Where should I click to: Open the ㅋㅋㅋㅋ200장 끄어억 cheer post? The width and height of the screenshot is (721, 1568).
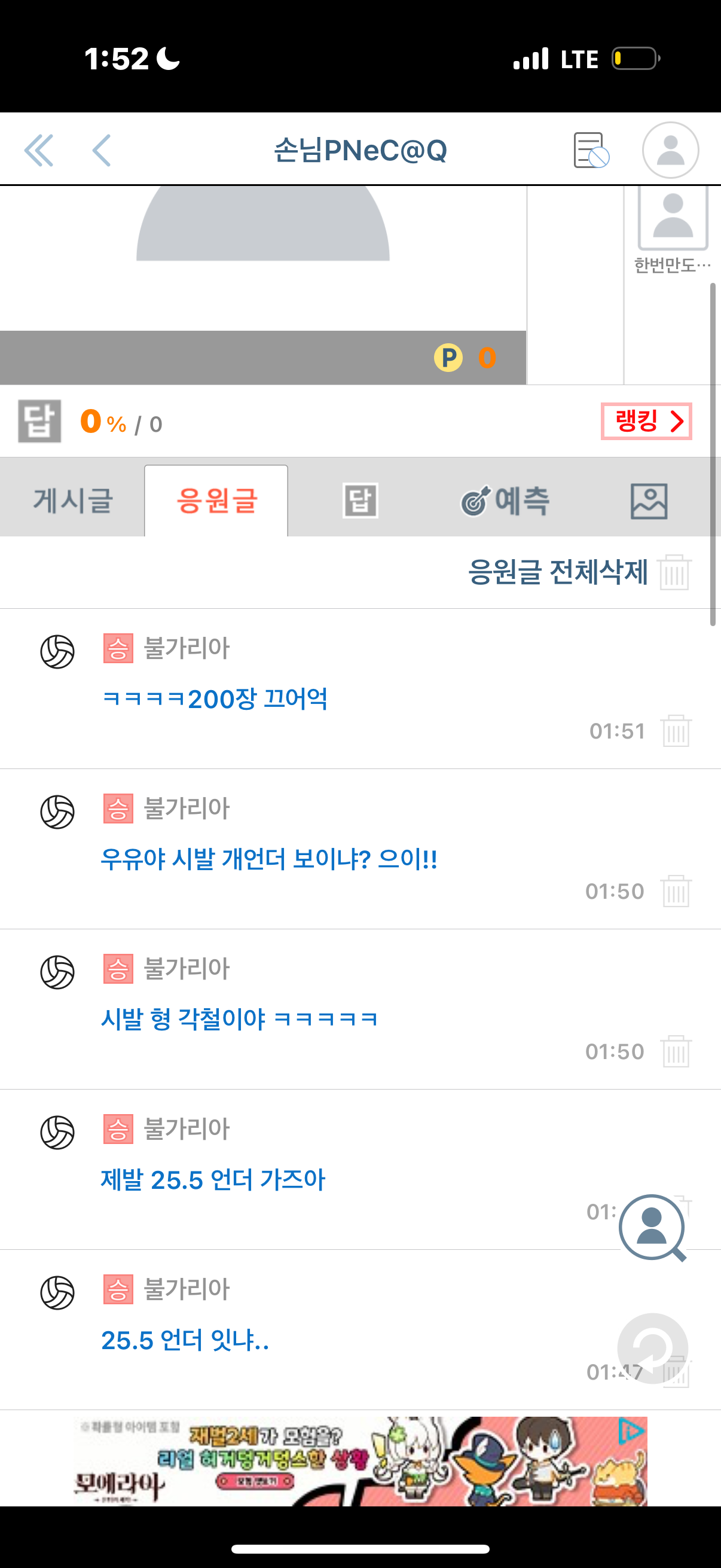[x=215, y=698]
